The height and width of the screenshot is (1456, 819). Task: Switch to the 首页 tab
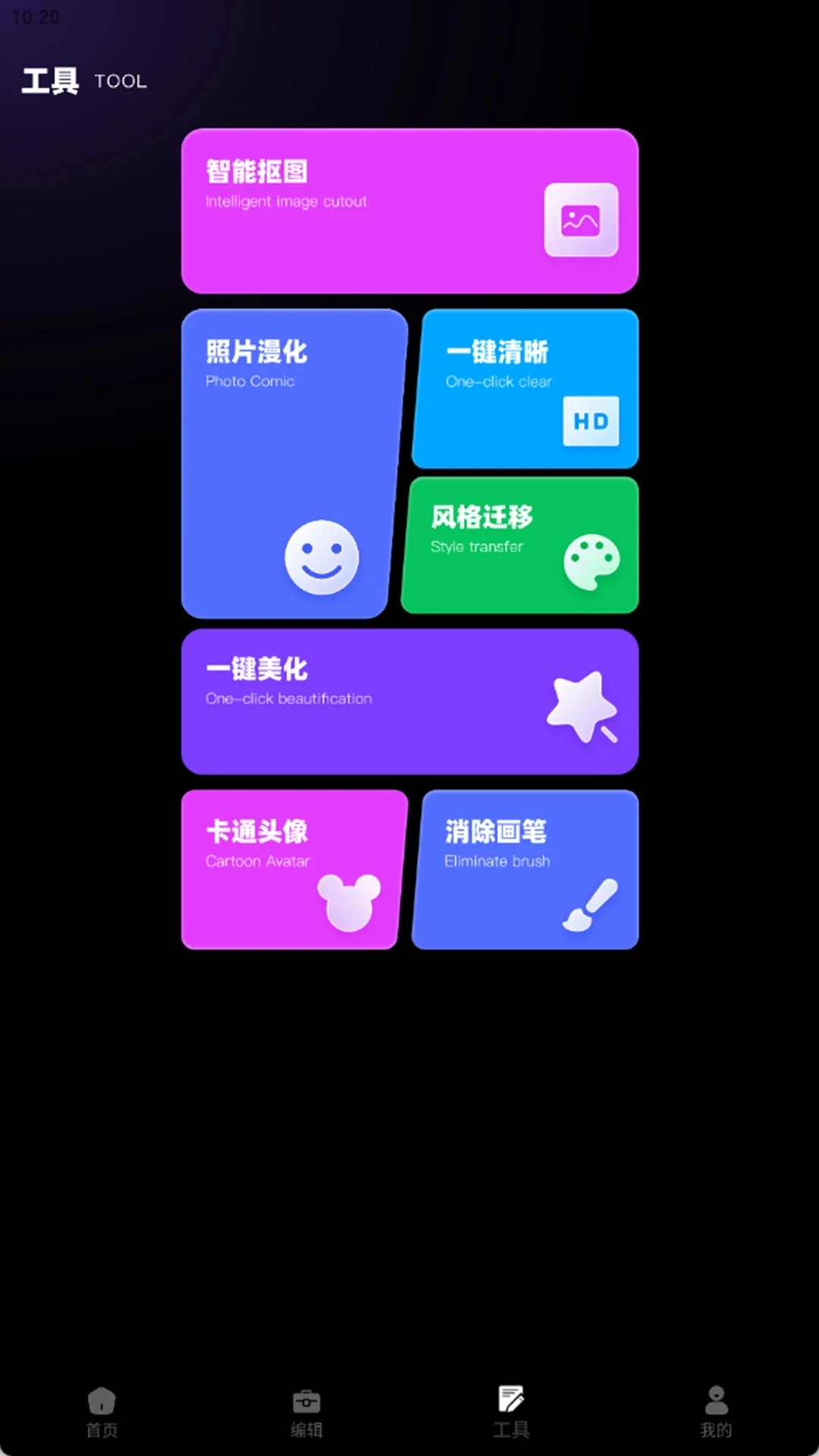[102, 1412]
